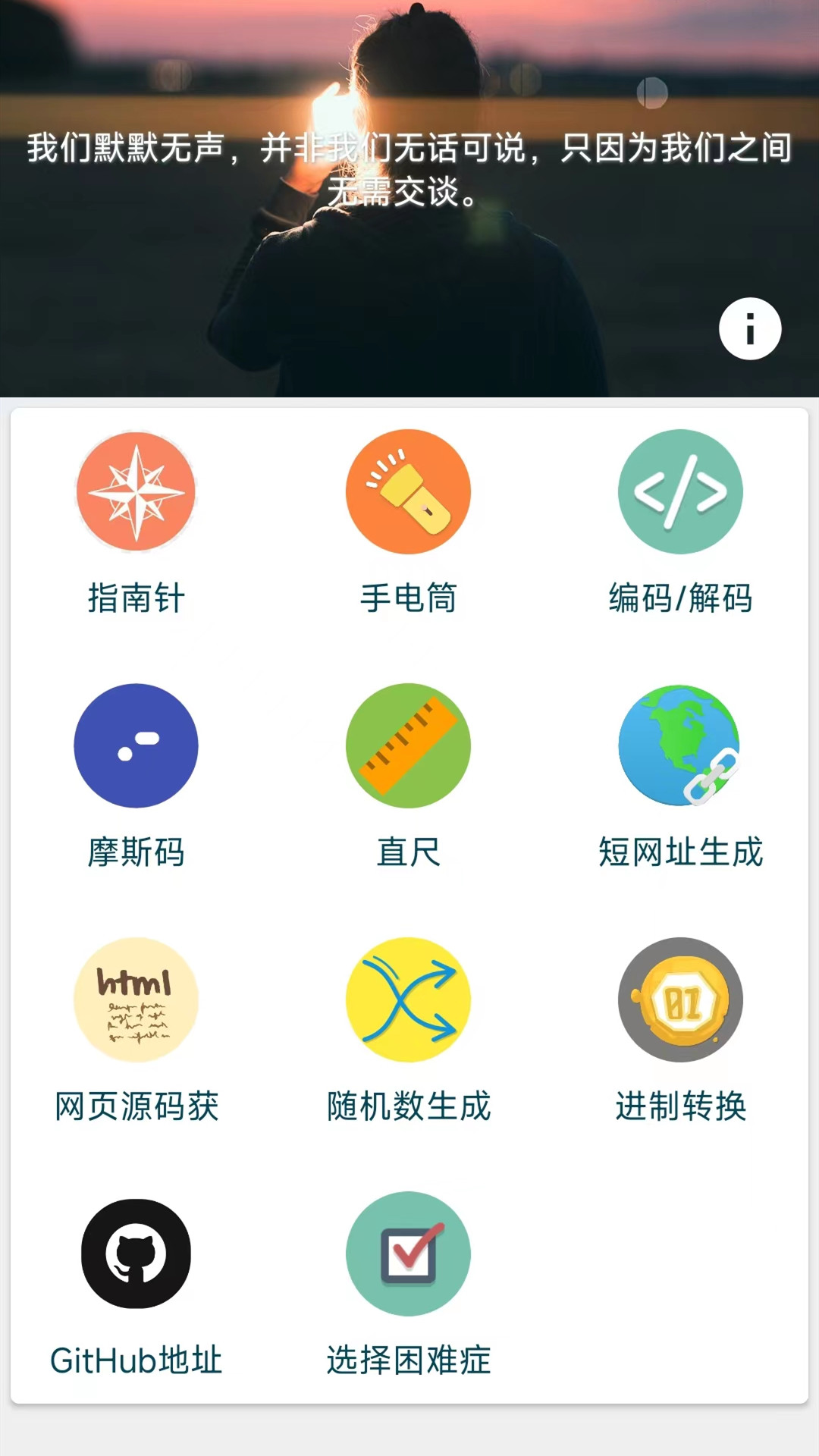The image size is (819, 1456).
Task: Tap the info circle on the banner
Action: [x=750, y=328]
